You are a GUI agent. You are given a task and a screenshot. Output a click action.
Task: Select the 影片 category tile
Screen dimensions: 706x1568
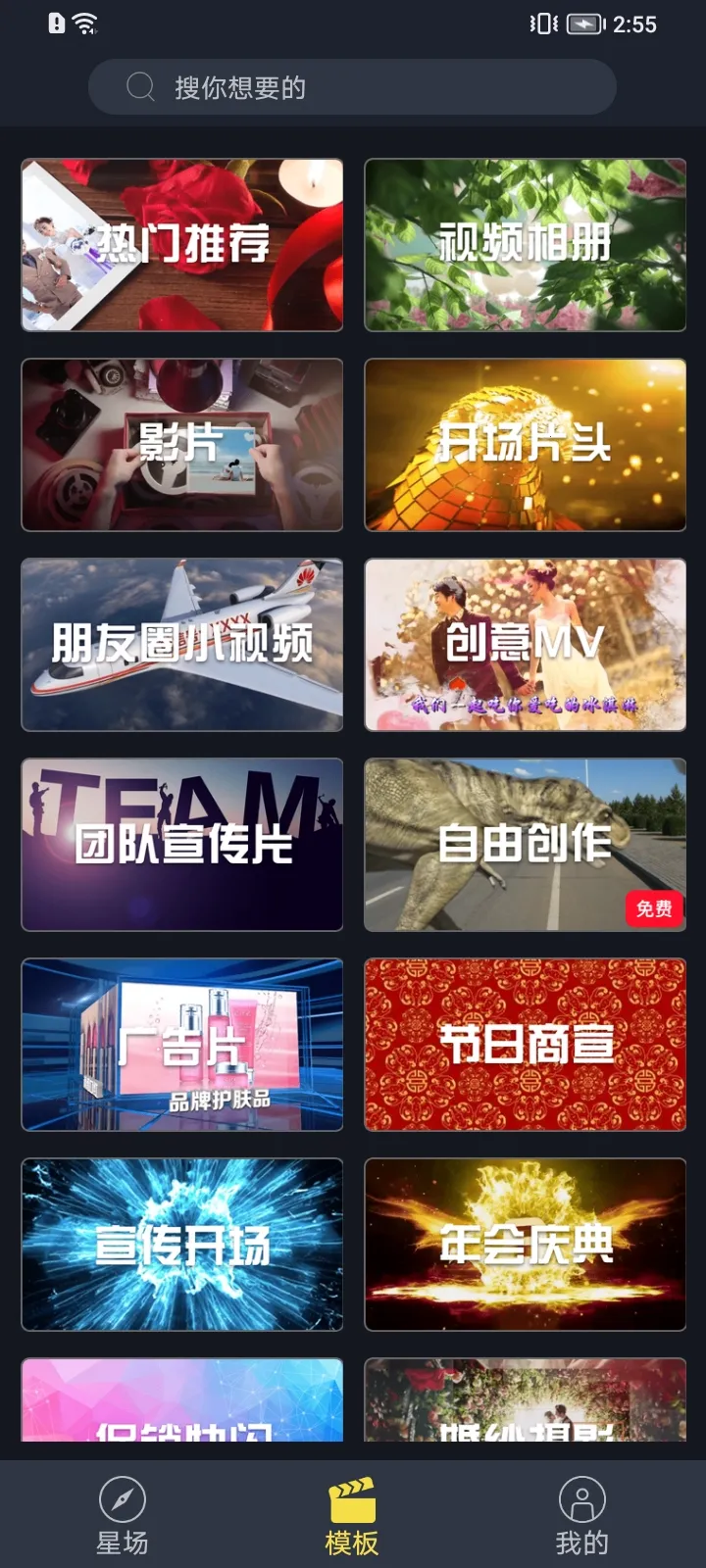182,445
